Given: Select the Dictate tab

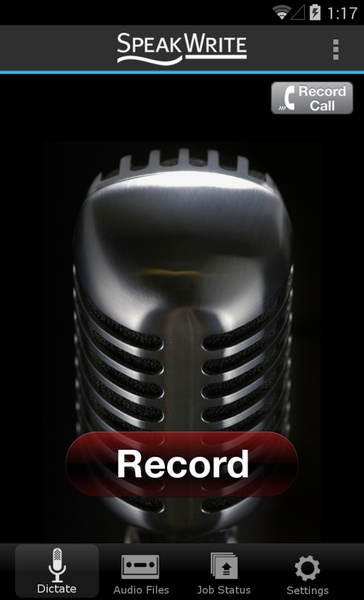Looking at the screenshot, I should (57, 571).
